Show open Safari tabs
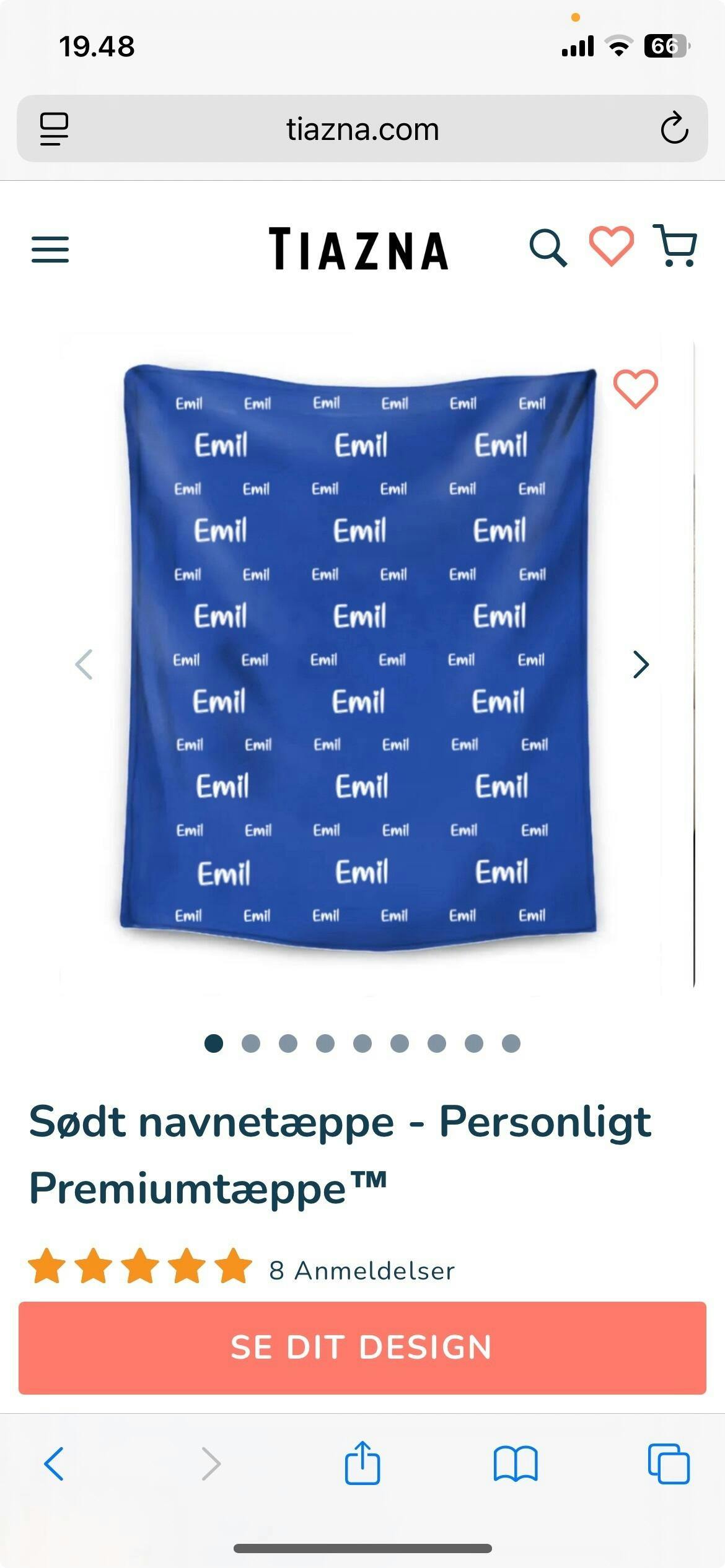725x1568 pixels. click(668, 1464)
